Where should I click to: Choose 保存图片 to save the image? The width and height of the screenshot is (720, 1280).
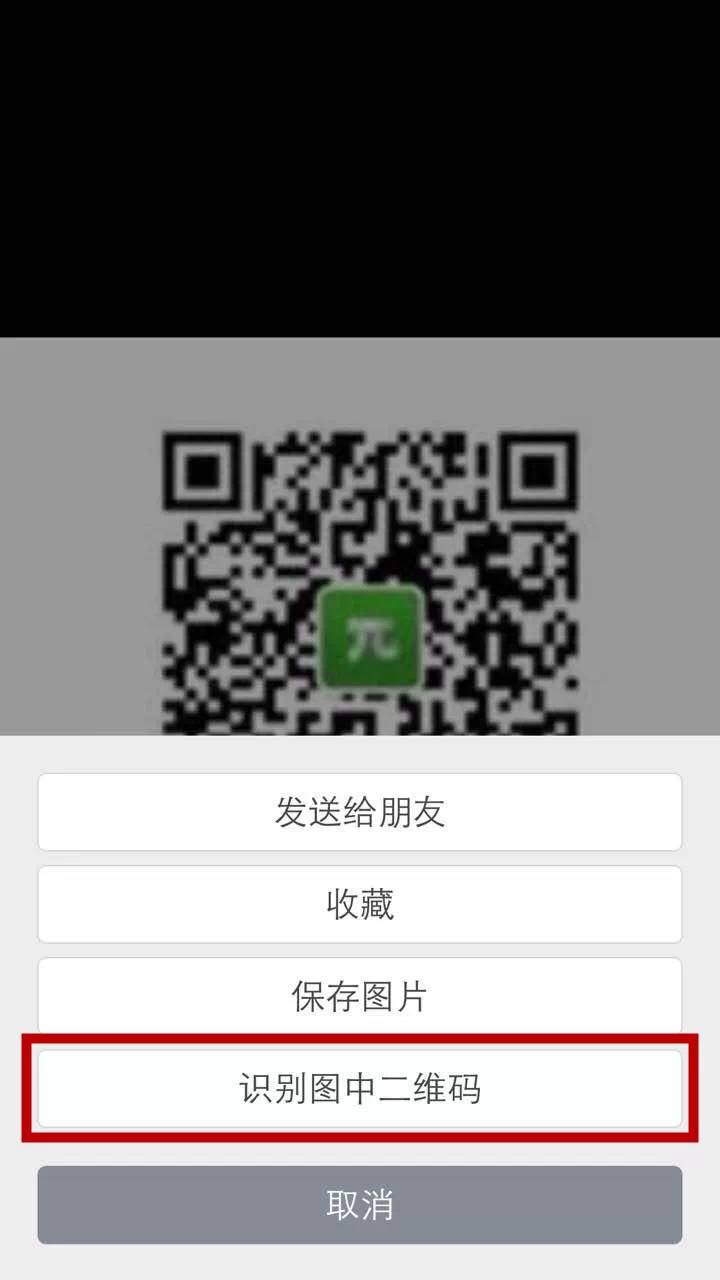point(360,996)
